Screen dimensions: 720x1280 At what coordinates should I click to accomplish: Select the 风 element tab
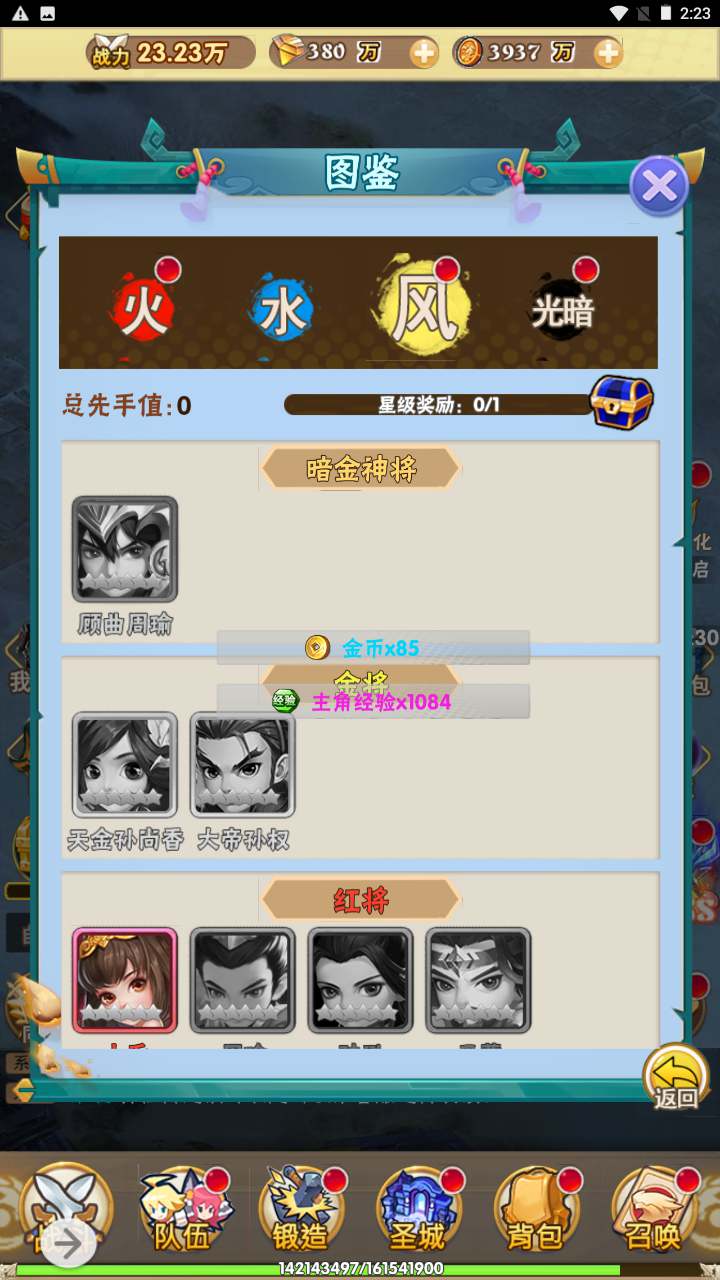coord(422,306)
